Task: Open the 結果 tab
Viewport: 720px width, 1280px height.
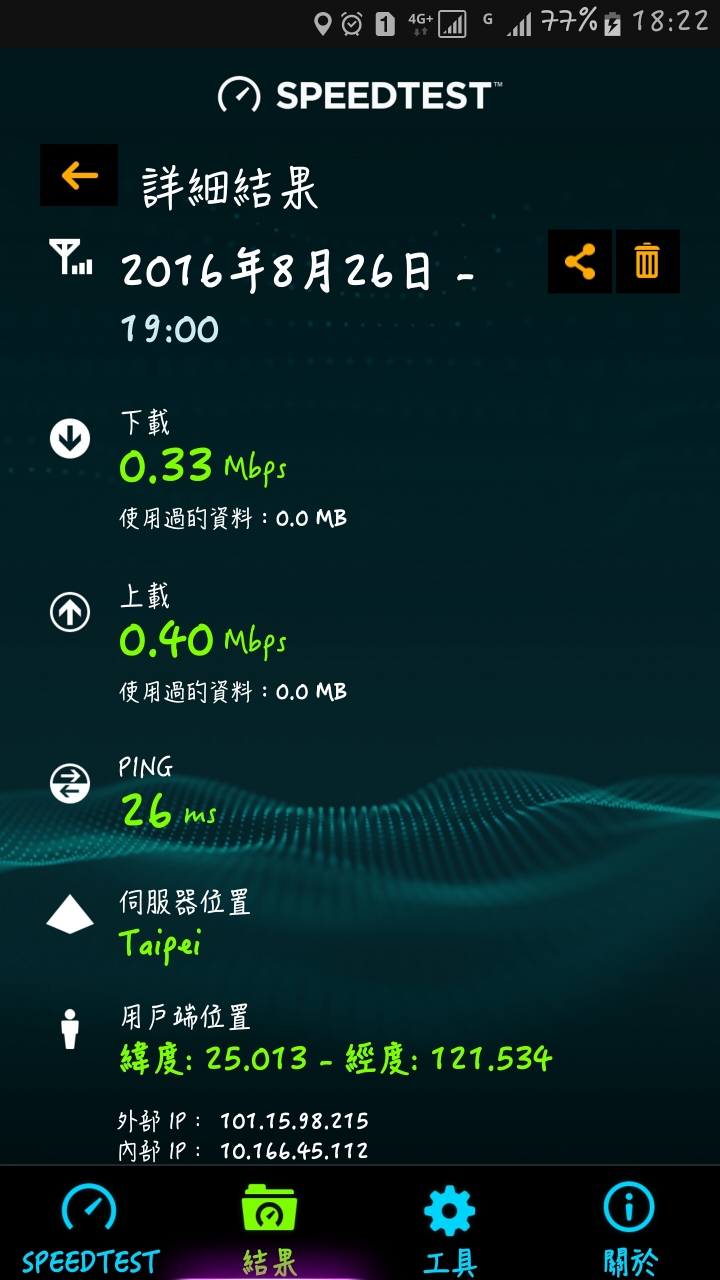Action: 270,1228
